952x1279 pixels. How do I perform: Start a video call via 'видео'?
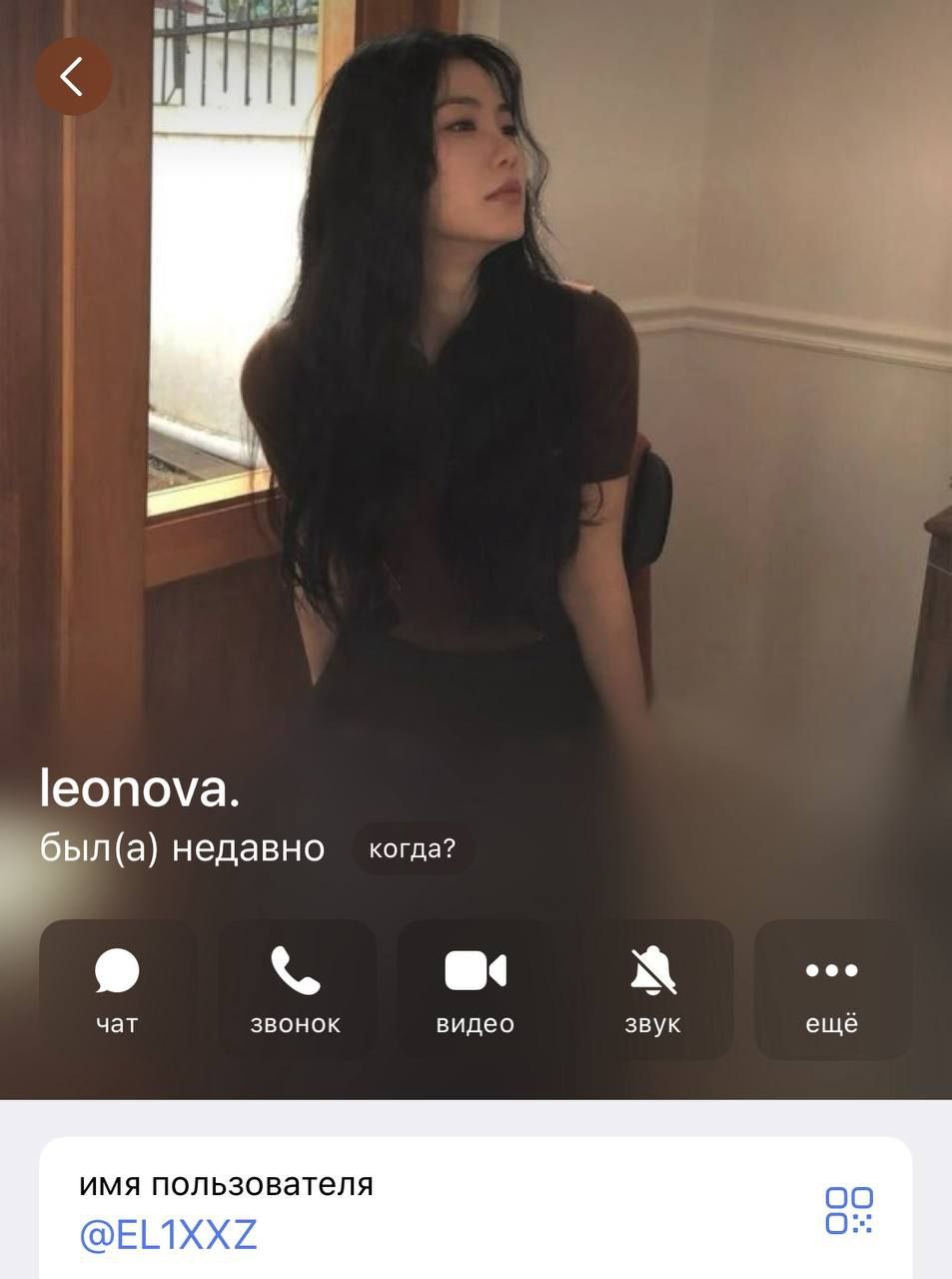(x=476, y=989)
